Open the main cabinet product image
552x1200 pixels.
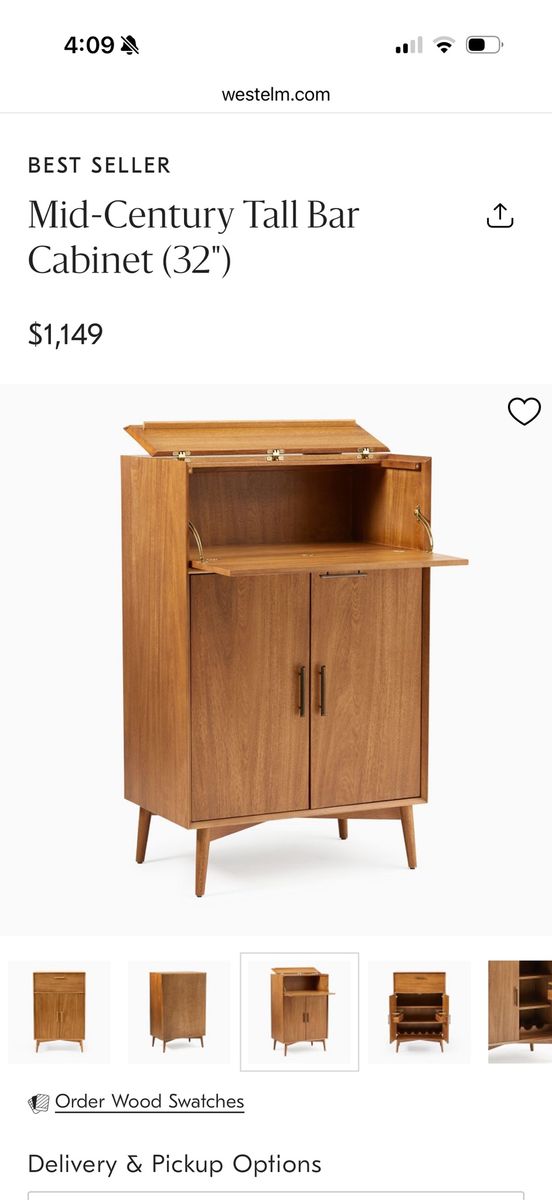(x=276, y=659)
